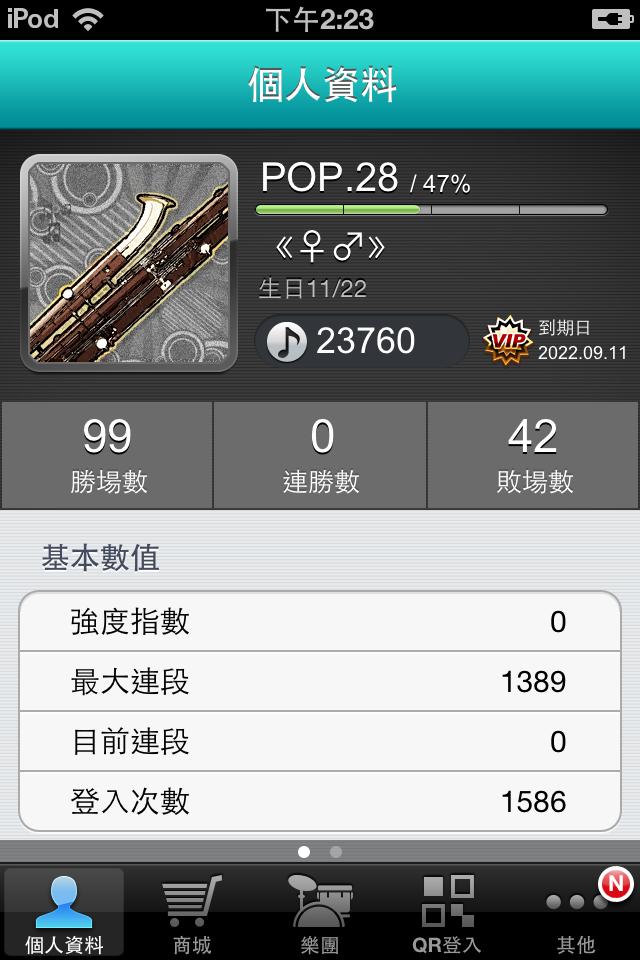Tap the second page indicator dot
This screenshot has width=640, height=960.
[336, 852]
